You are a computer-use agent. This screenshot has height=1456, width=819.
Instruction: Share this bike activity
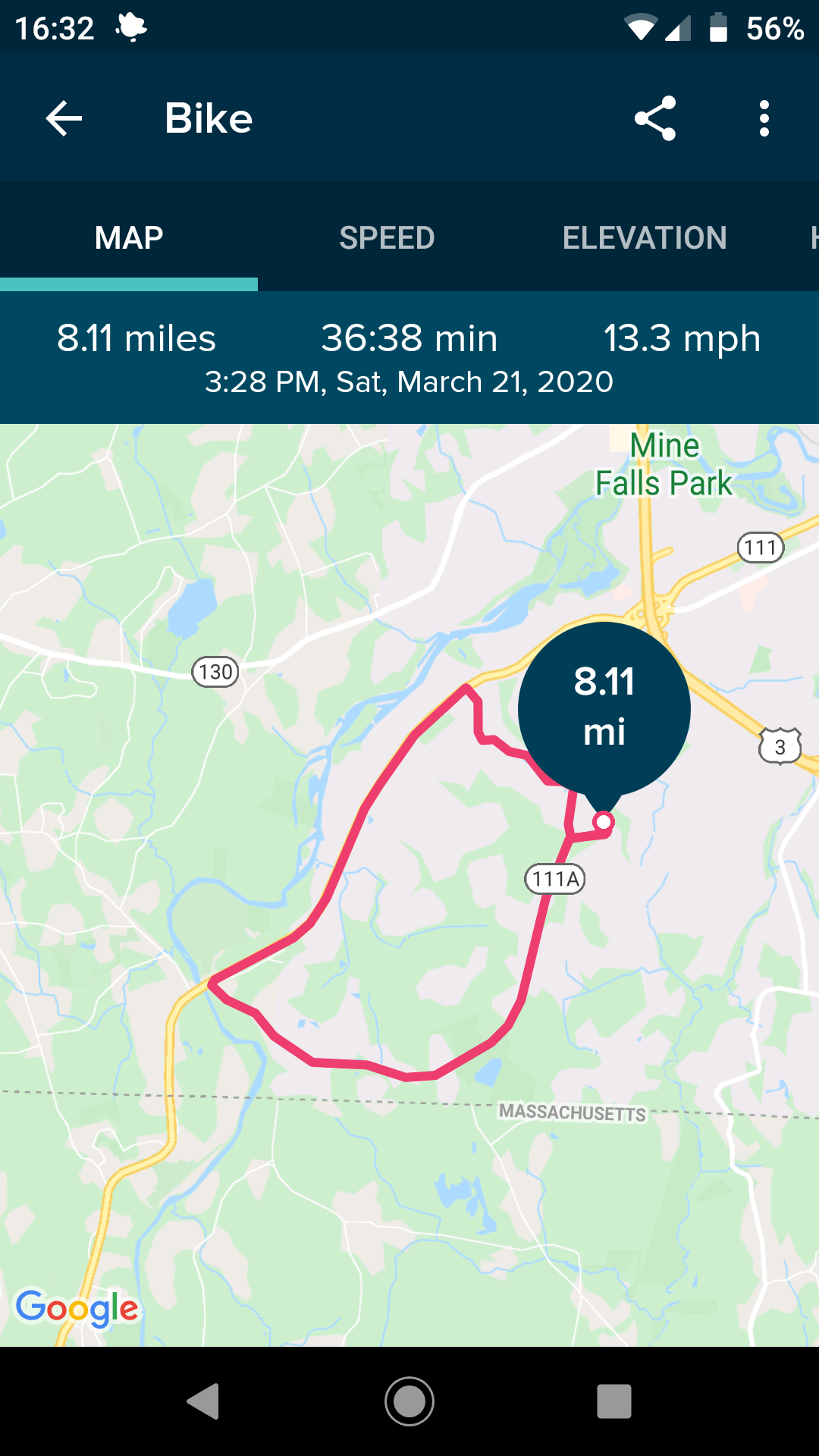pos(654,119)
